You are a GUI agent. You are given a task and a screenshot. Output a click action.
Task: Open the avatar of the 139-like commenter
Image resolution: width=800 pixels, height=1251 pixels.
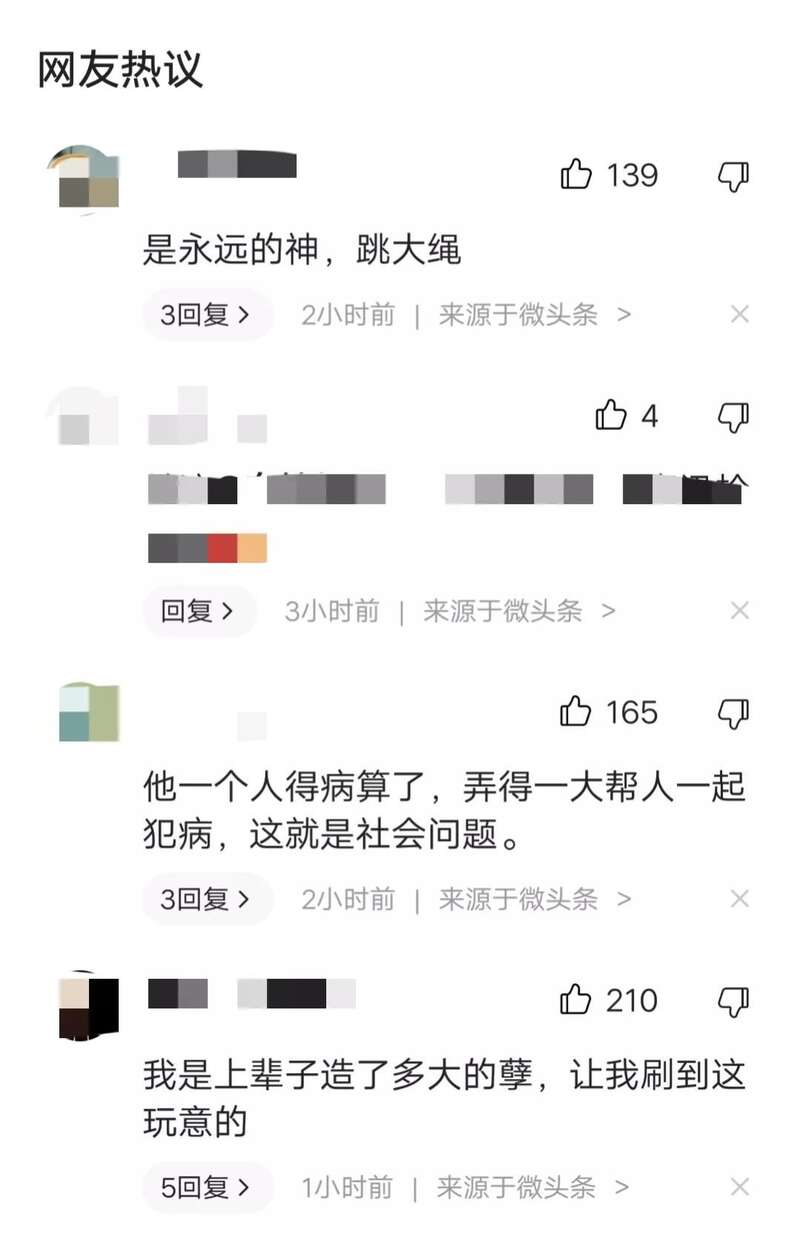pyautogui.click(x=86, y=180)
